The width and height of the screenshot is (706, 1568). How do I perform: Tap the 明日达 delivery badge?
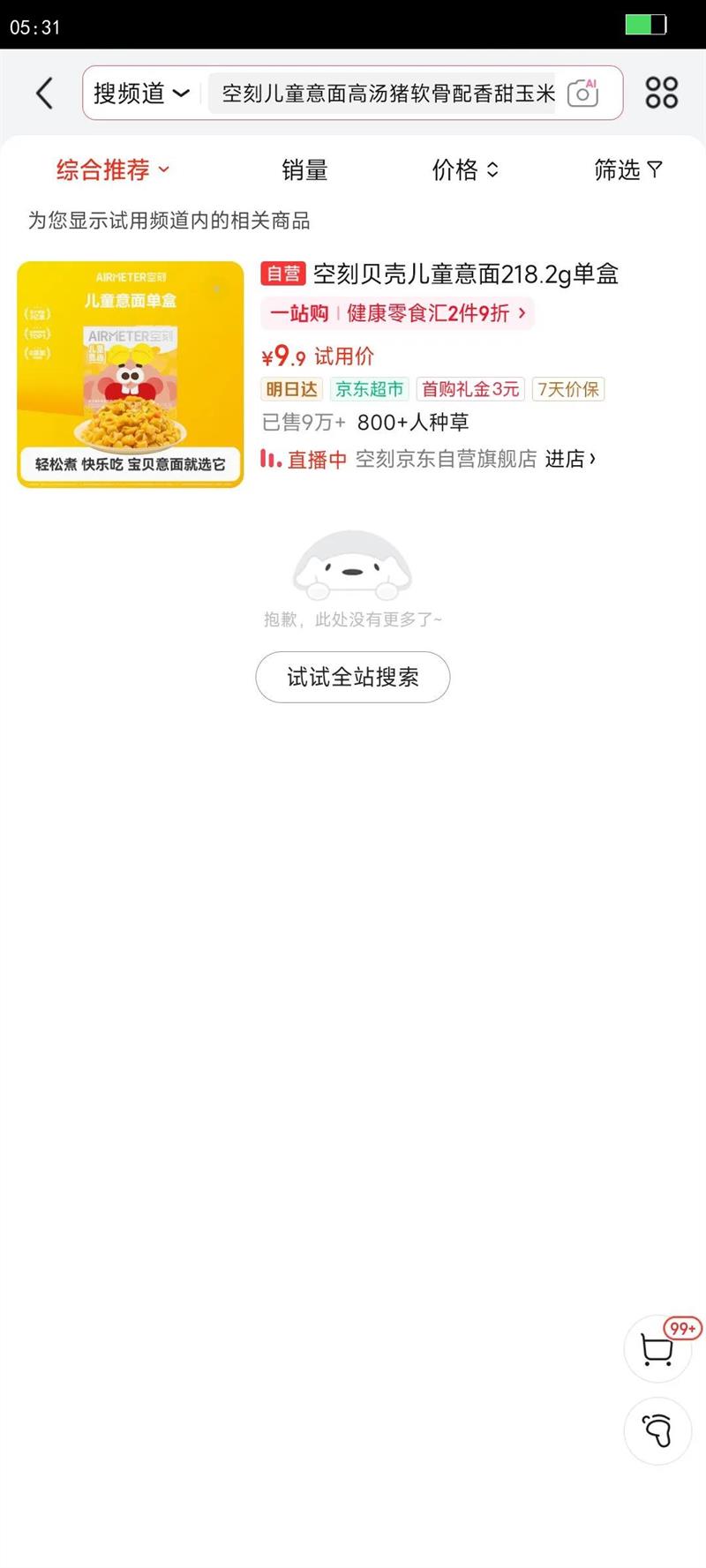pos(291,388)
